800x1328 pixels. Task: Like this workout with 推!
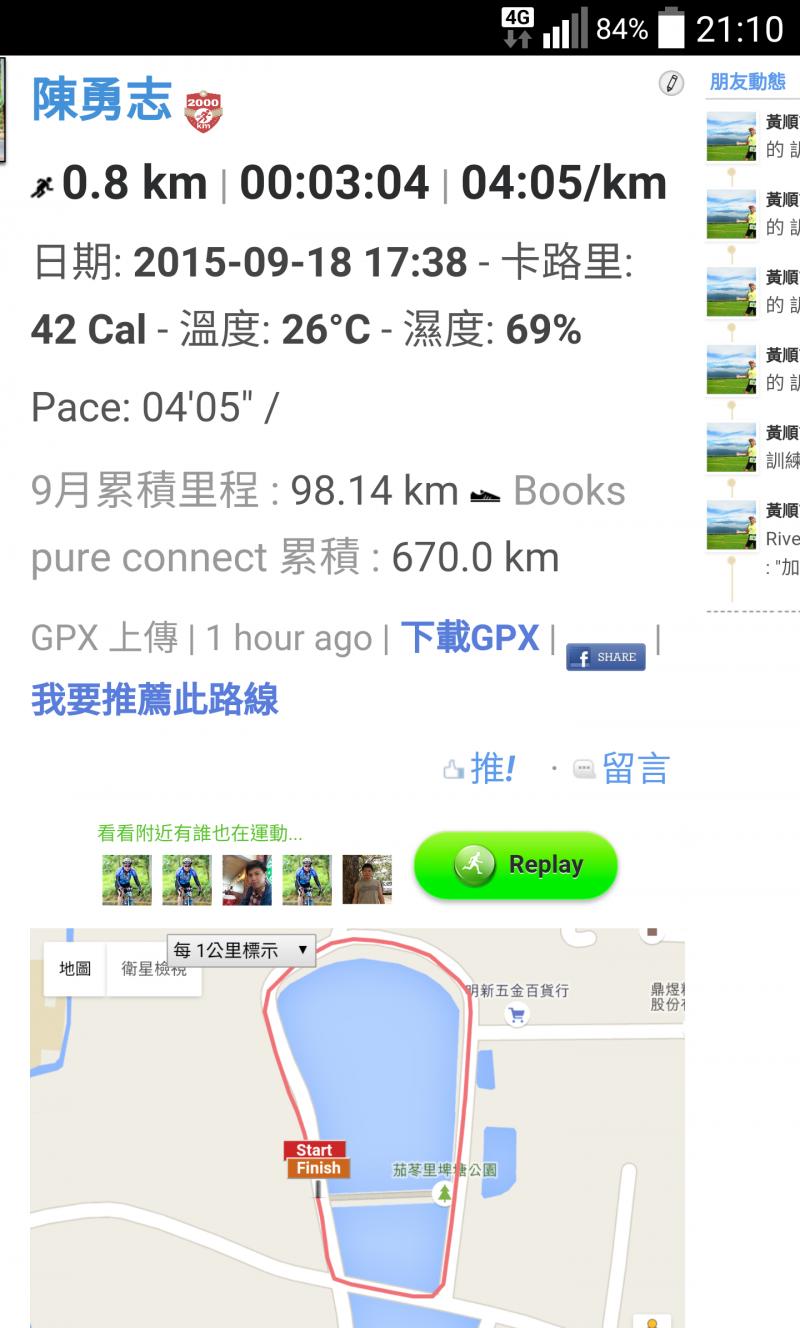pos(481,768)
